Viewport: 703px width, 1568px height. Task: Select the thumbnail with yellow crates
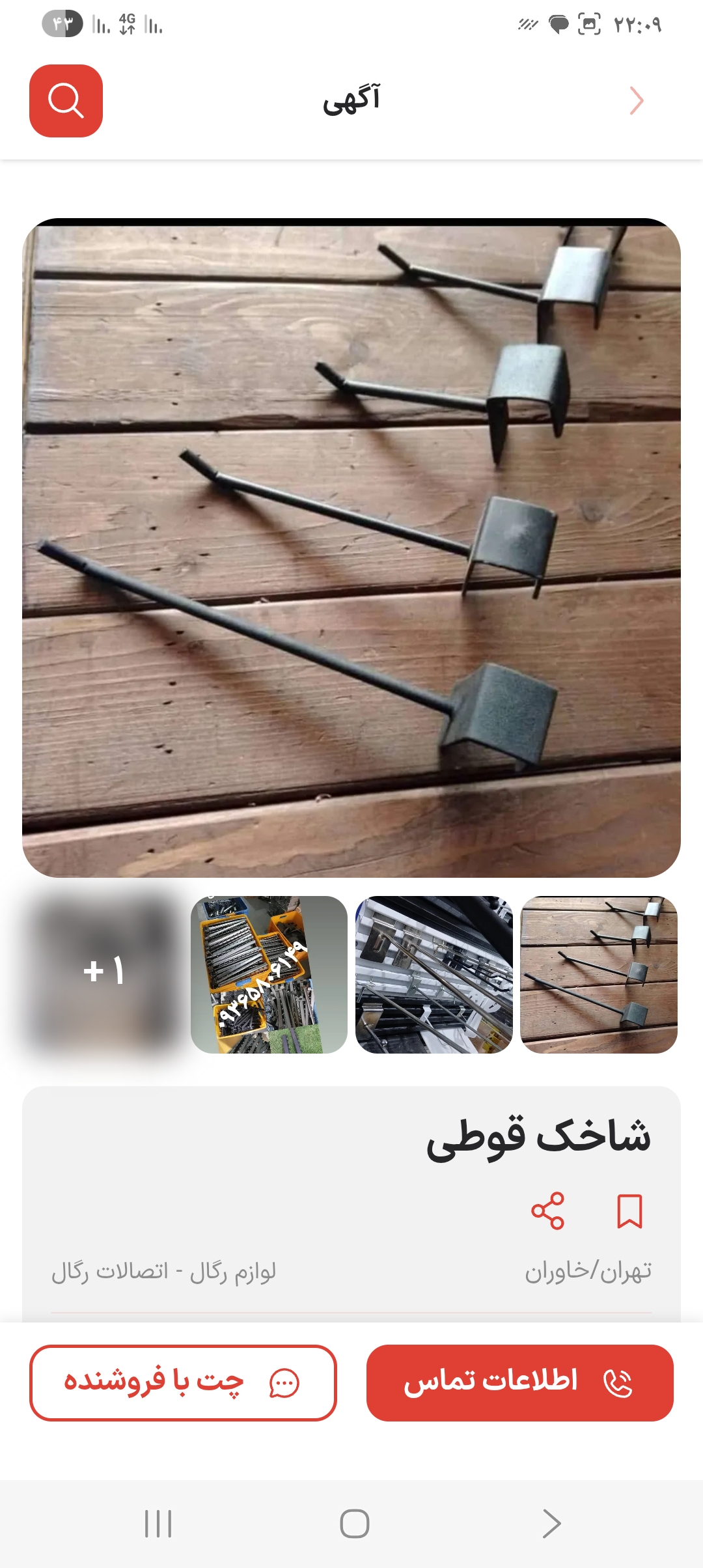coord(269,974)
